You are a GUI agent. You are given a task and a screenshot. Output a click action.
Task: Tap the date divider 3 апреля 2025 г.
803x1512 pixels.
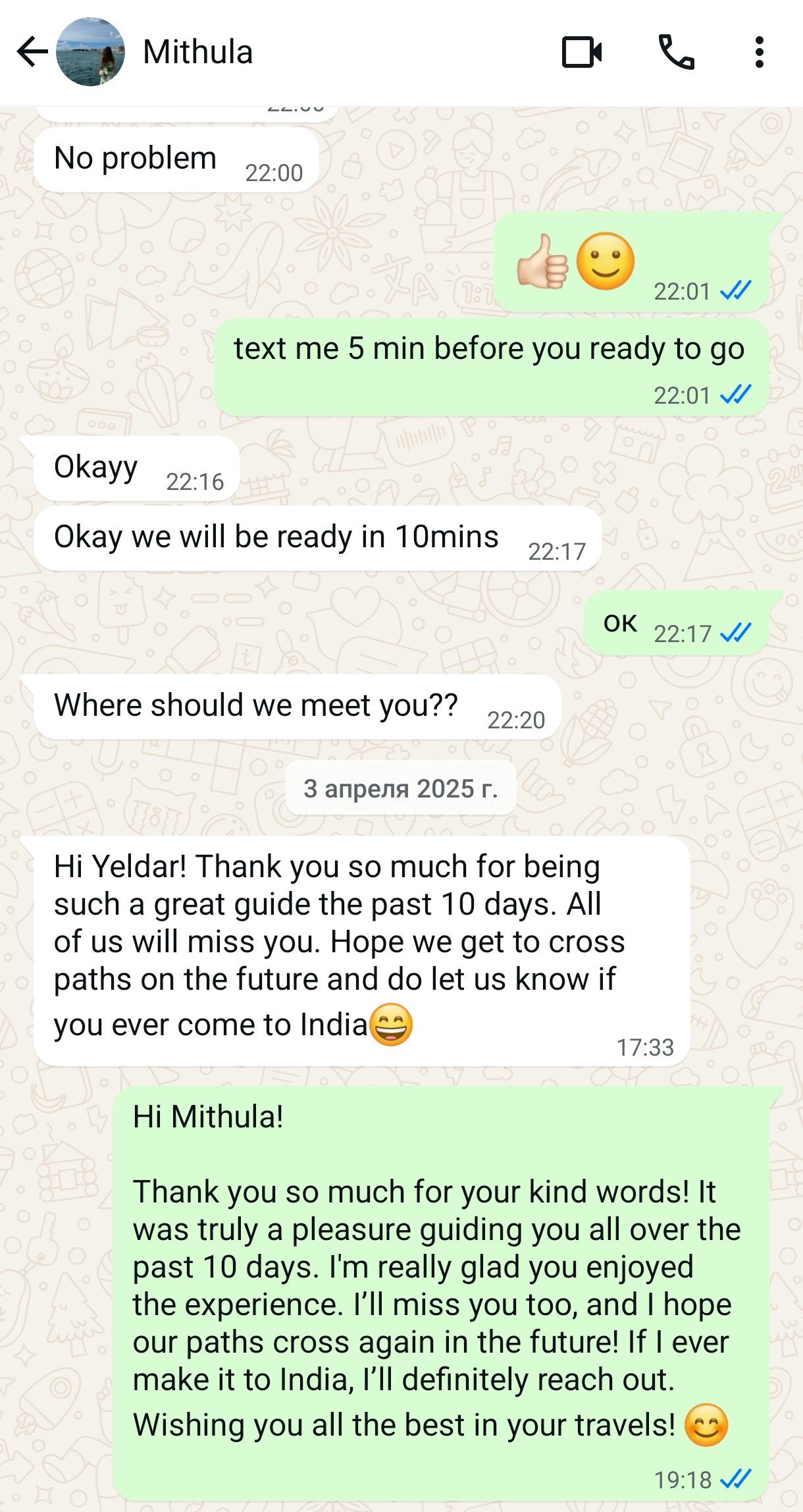click(401, 788)
